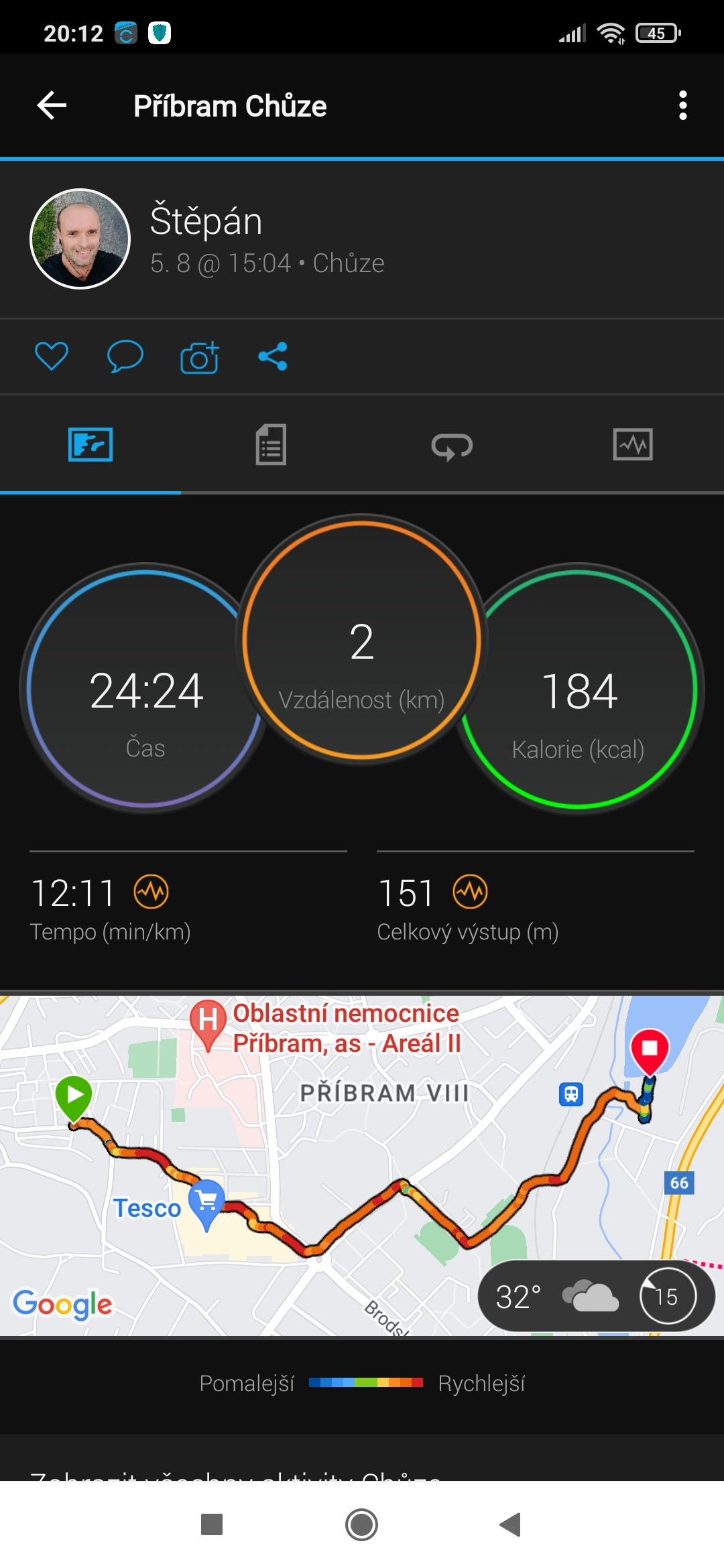Open the three-dot overflow menu
This screenshot has height=1568, width=724.
(x=682, y=105)
